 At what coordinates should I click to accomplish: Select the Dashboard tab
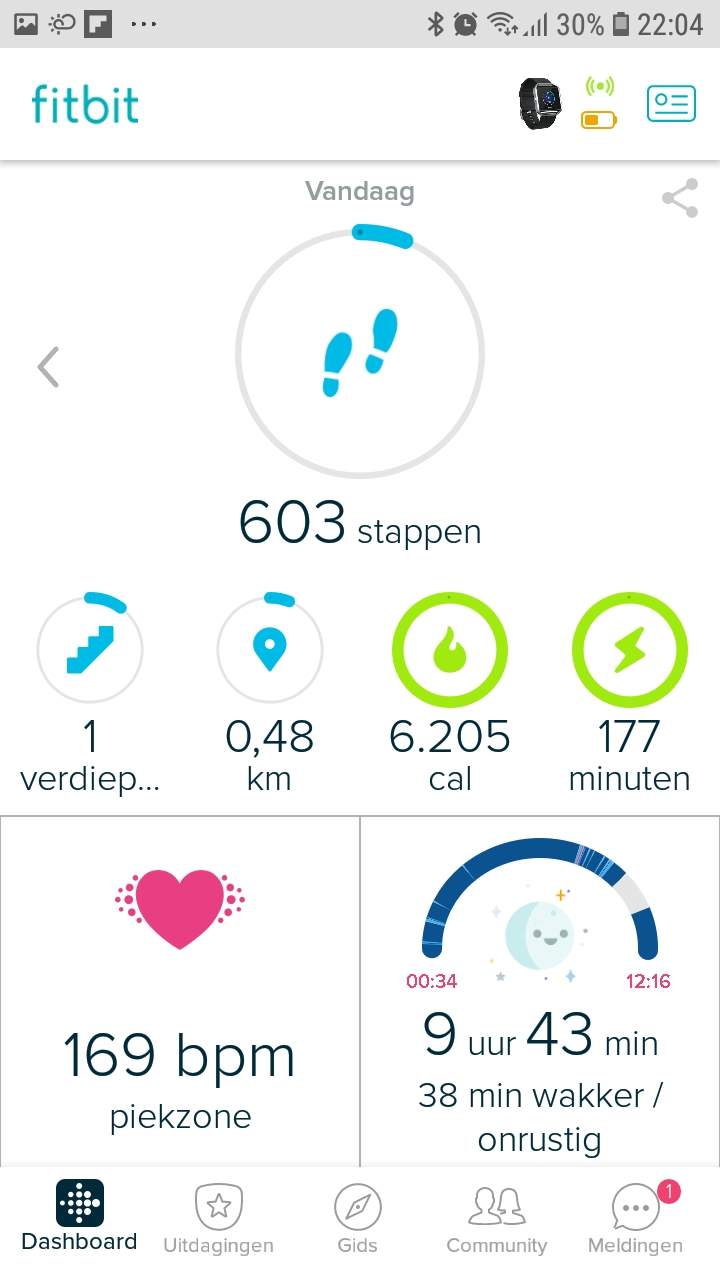(x=80, y=1217)
